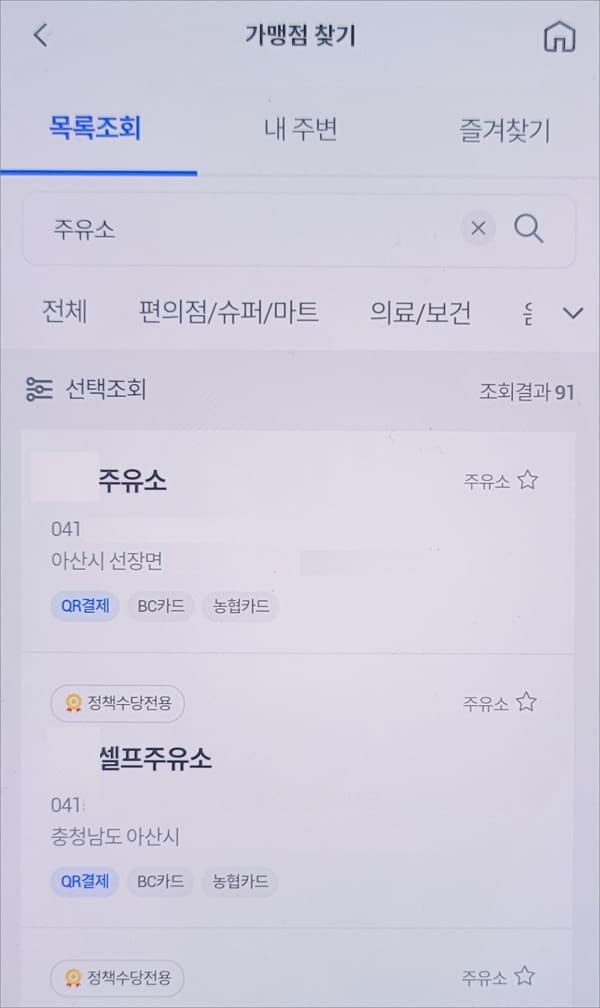Open the 아산시 선장면 주유소 listing
600x1008 pixels.
(x=299, y=542)
